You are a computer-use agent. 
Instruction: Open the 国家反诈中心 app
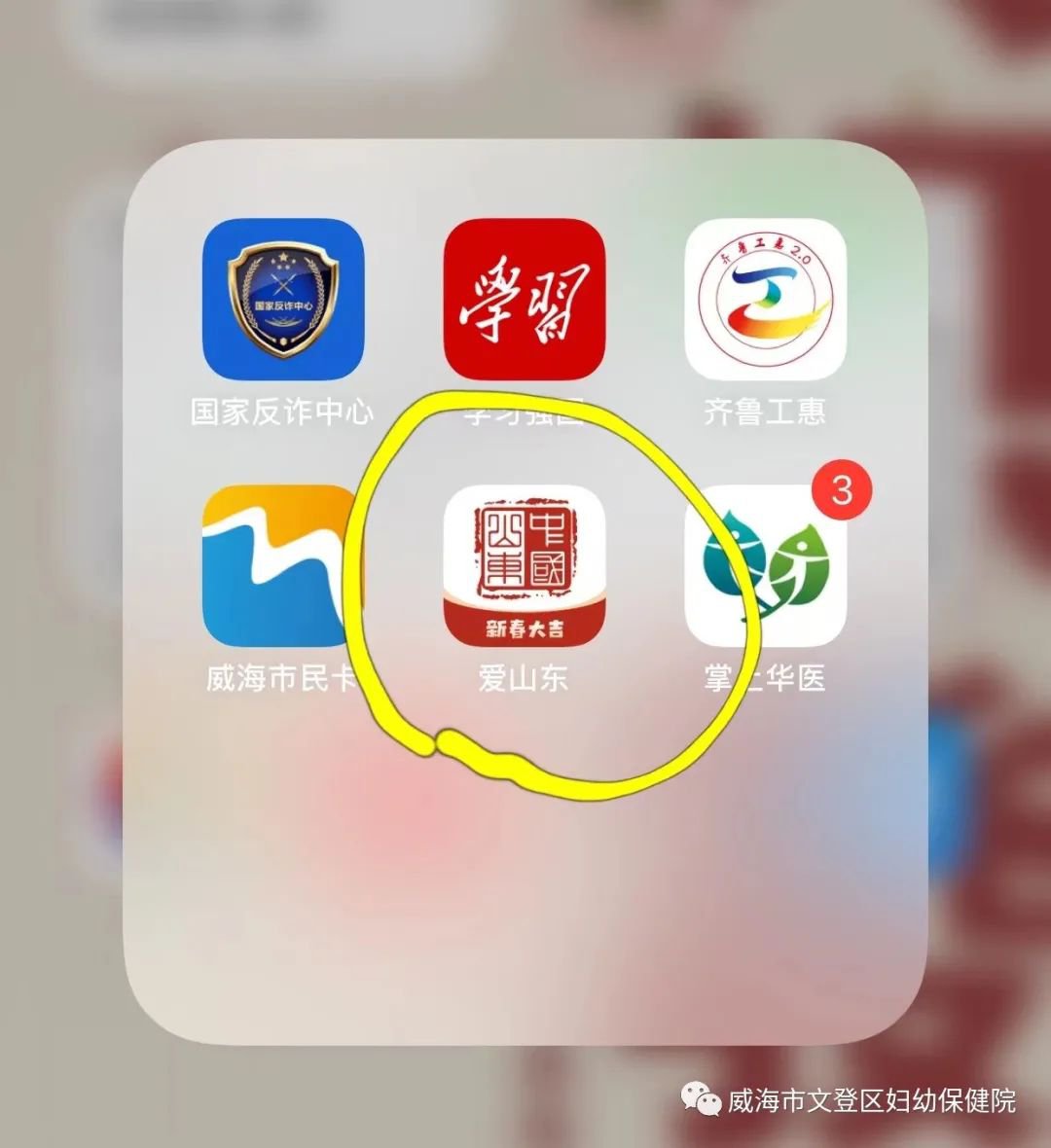(283, 300)
